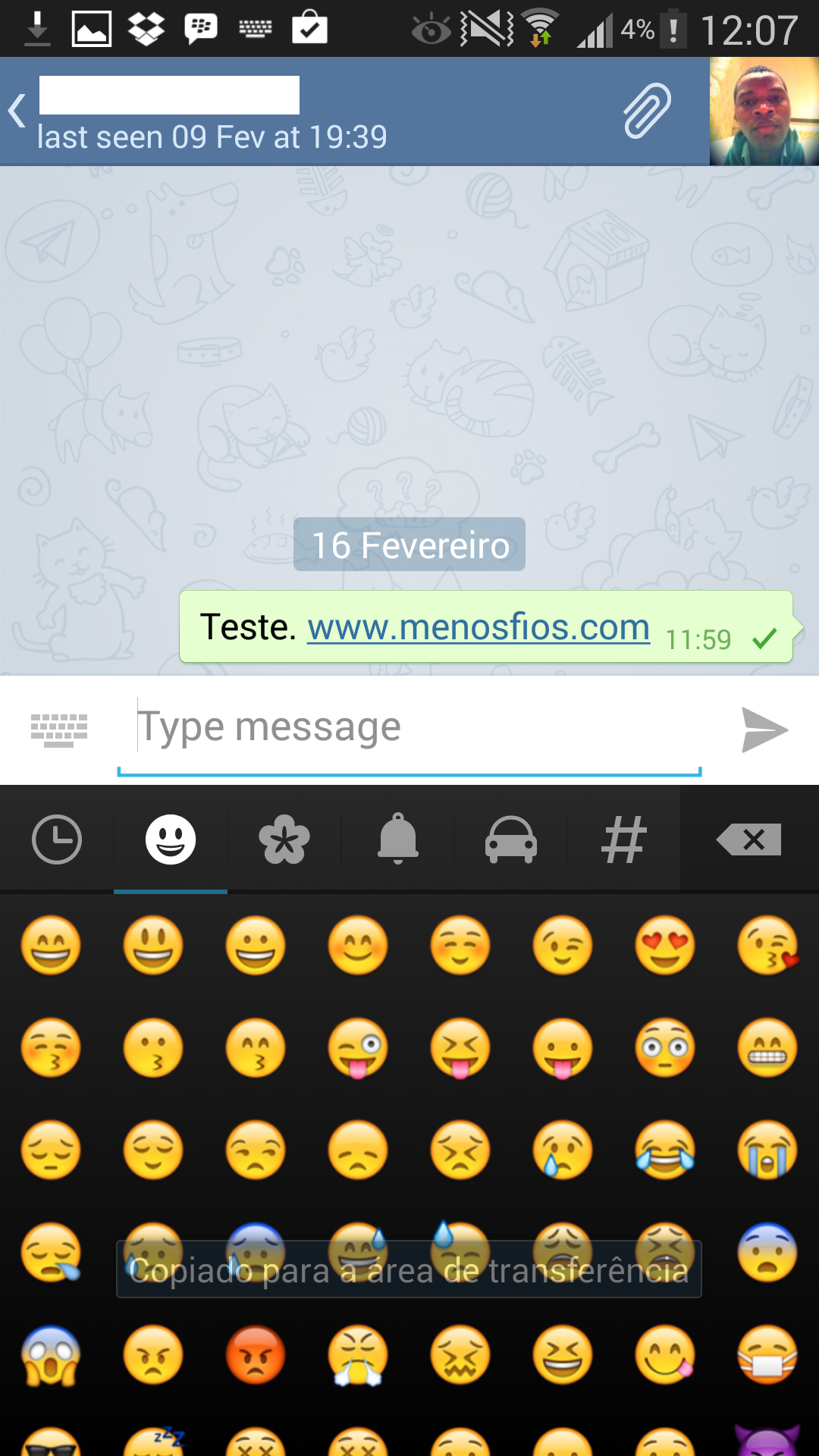This screenshot has width=819, height=1456.
Task: Open the contact's profile photo
Action: tap(764, 111)
